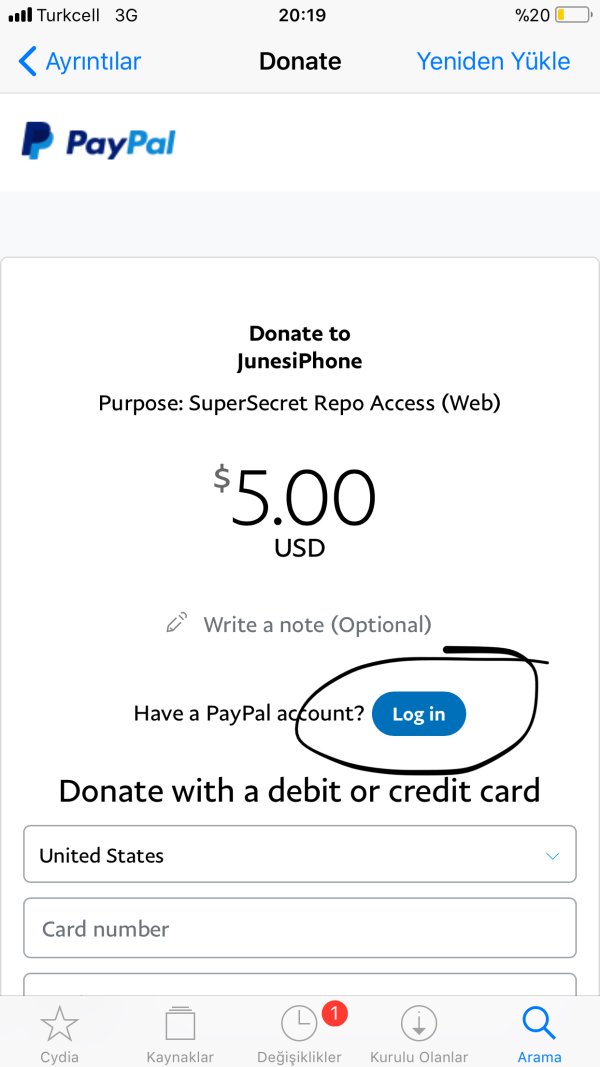Viewport: 600px width, 1067px height.
Task: Focus the Card number field
Action: (300, 928)
